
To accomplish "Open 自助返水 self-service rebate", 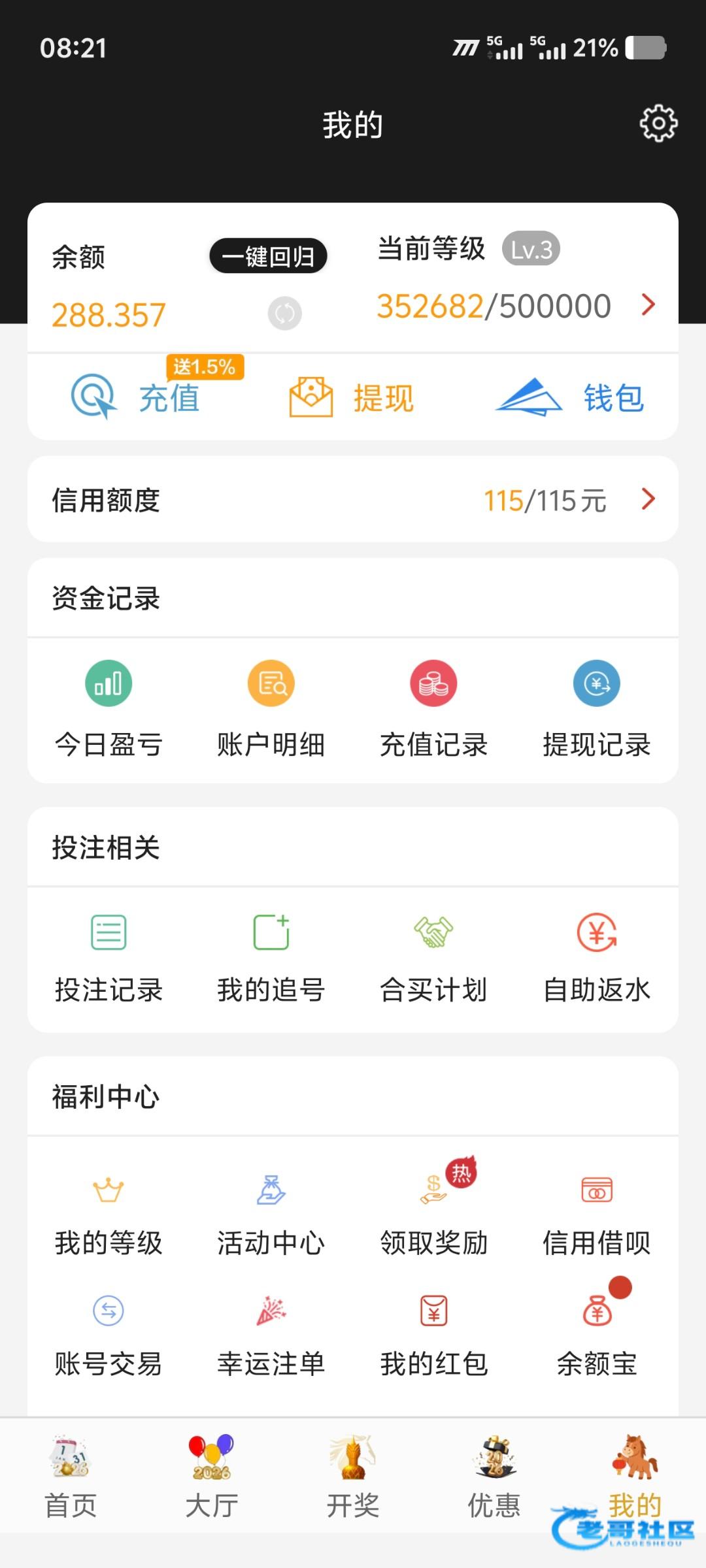I will click(x=596, y=957).
